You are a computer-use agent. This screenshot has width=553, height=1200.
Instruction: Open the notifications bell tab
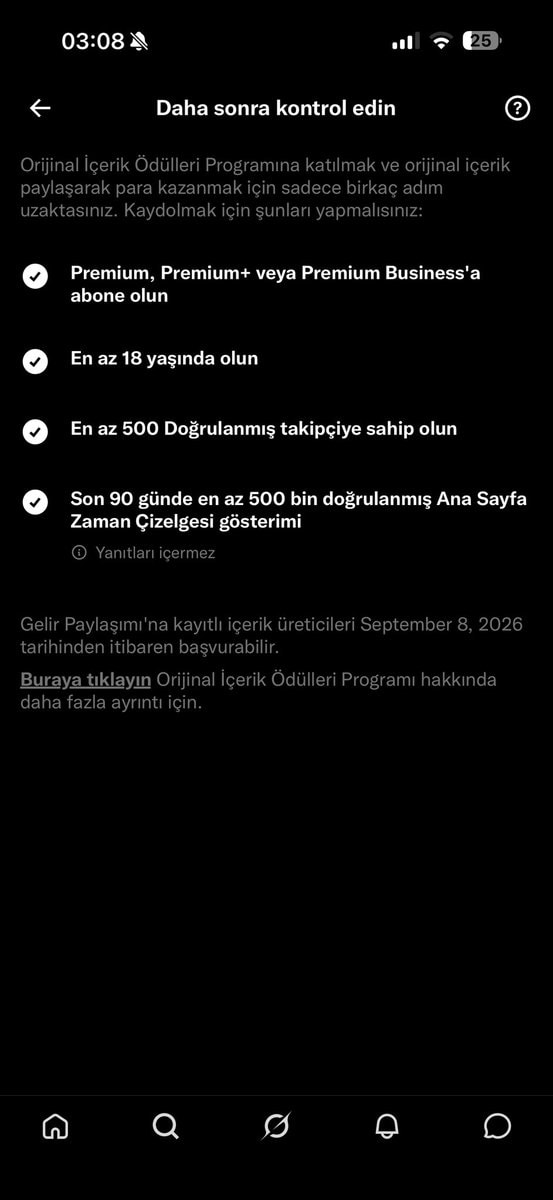pos(387,1126)
